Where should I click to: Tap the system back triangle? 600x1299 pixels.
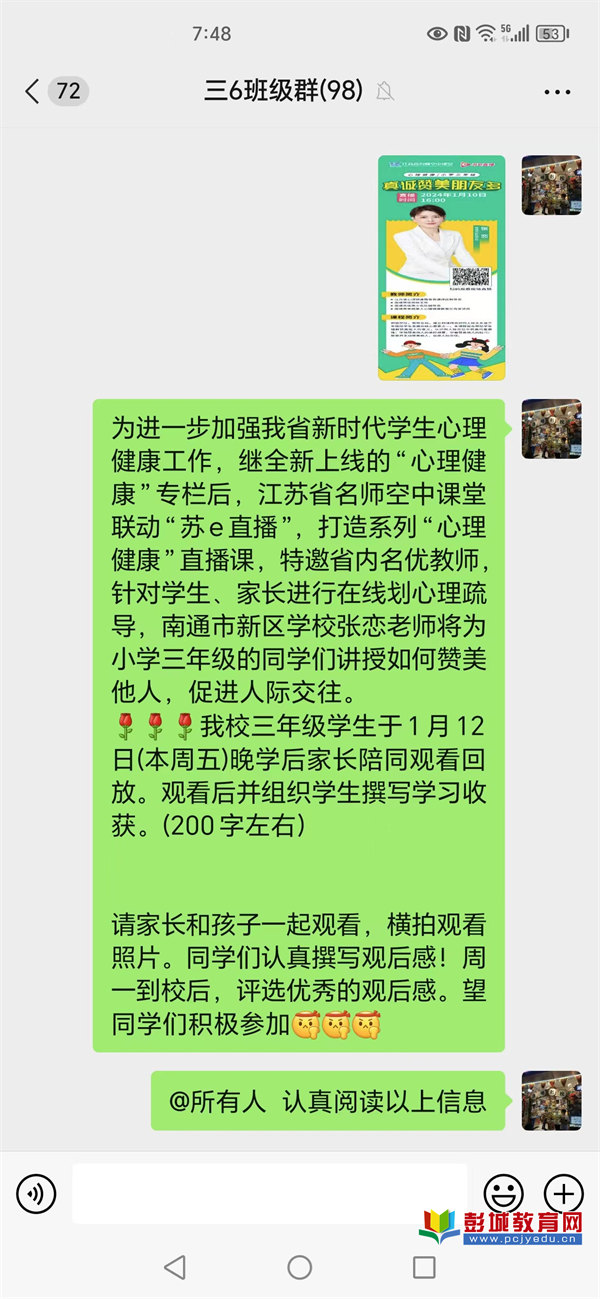(x=175, y=1267)
